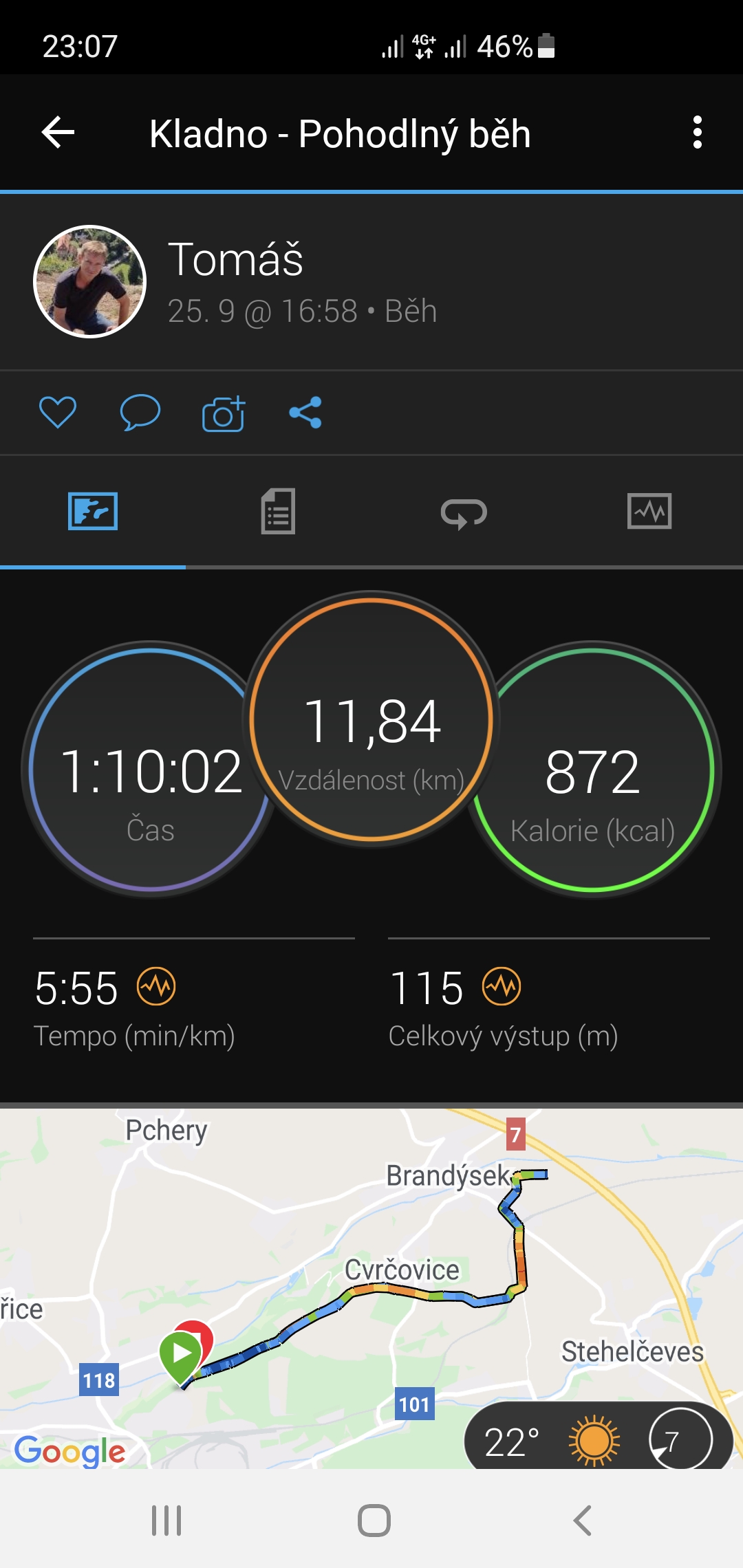Switch to the stats details tab
The width and height of the screenshot is (743, 1568).
point(279,512)
